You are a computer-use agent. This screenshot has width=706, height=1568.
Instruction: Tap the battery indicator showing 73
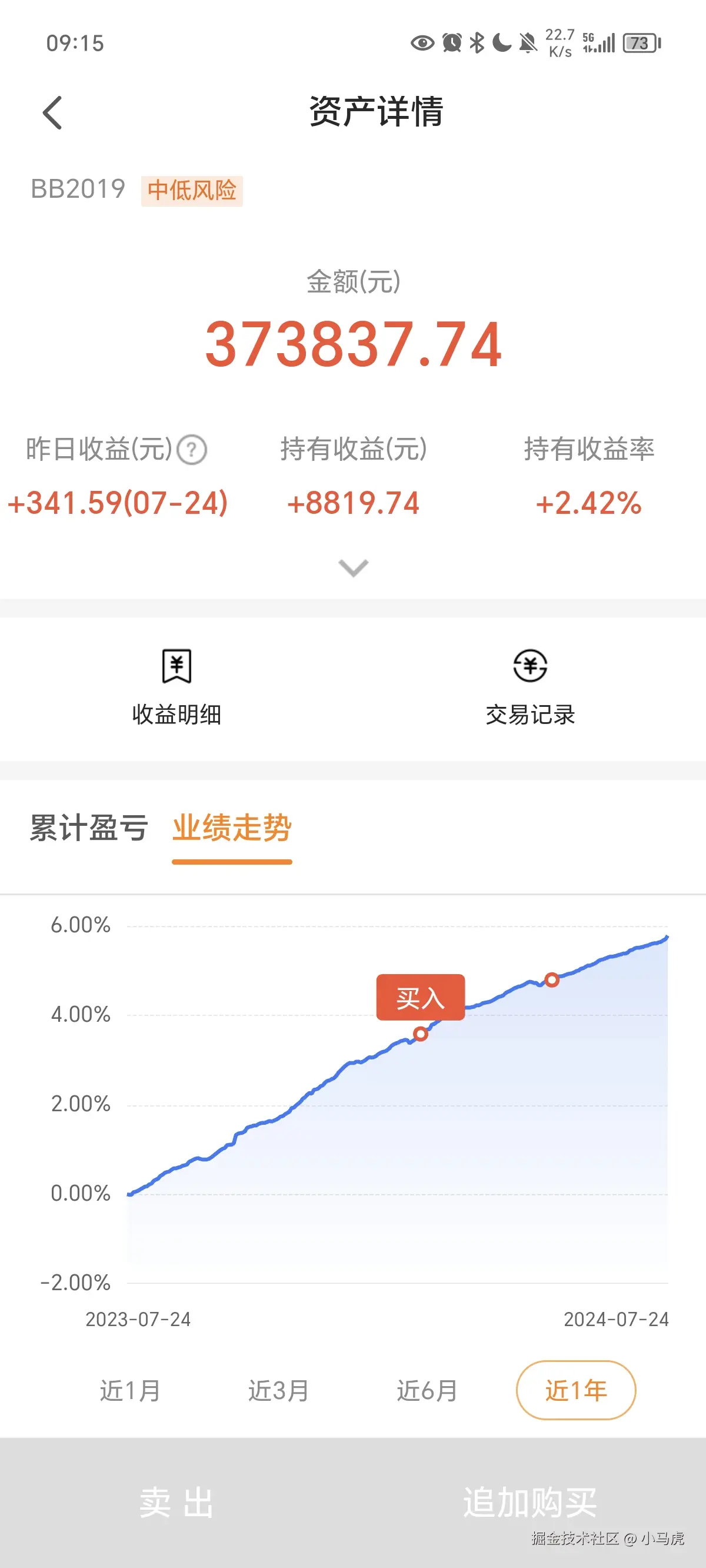640,42
